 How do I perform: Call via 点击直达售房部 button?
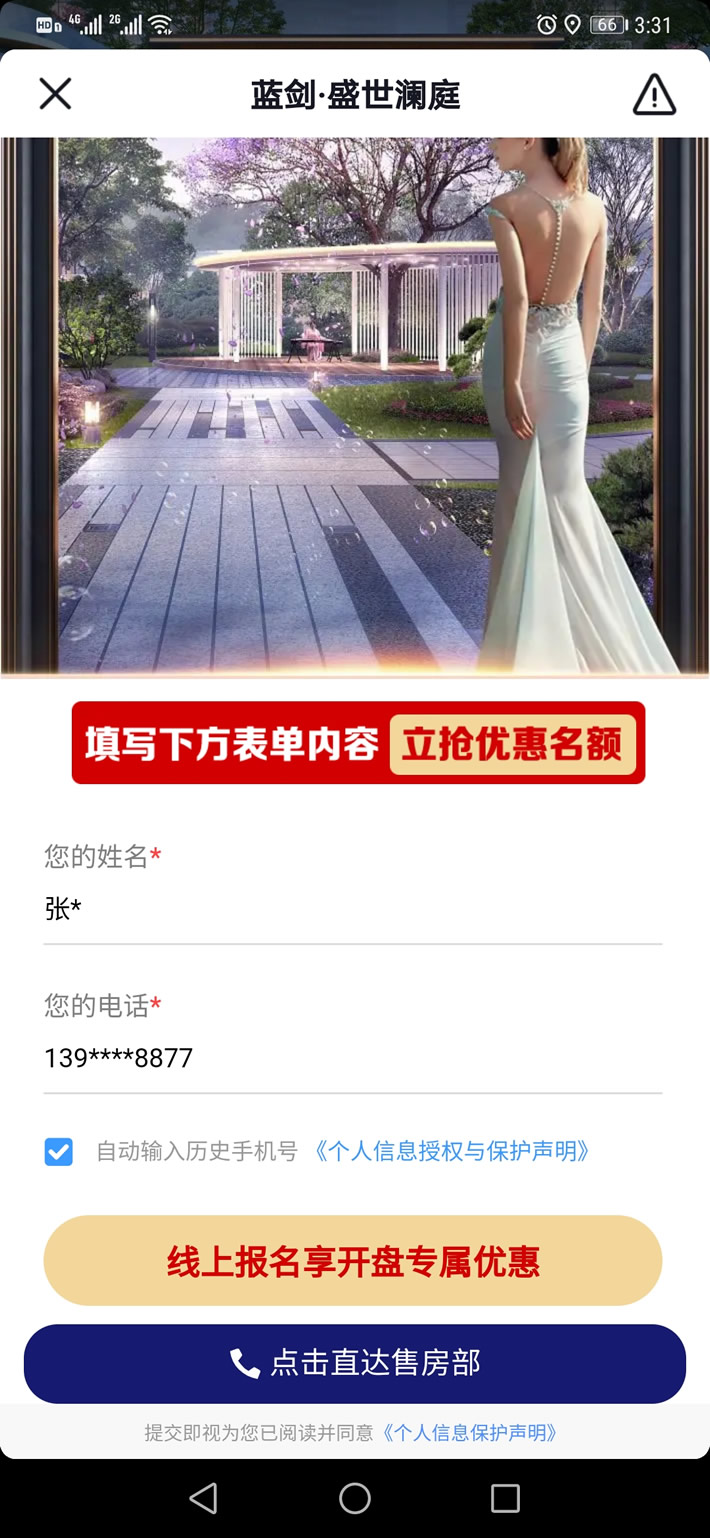(354, 1363)
